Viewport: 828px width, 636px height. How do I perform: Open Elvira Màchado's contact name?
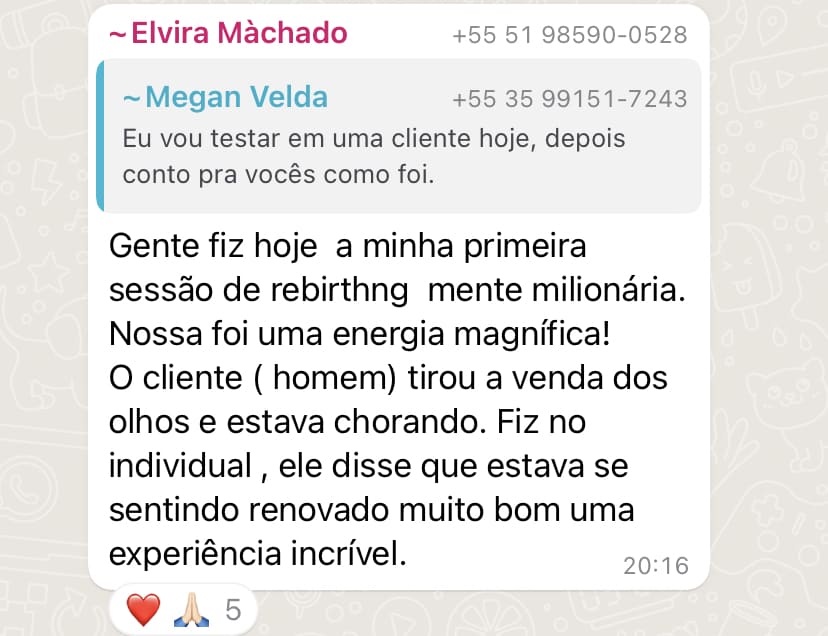[x=228, y=33]
